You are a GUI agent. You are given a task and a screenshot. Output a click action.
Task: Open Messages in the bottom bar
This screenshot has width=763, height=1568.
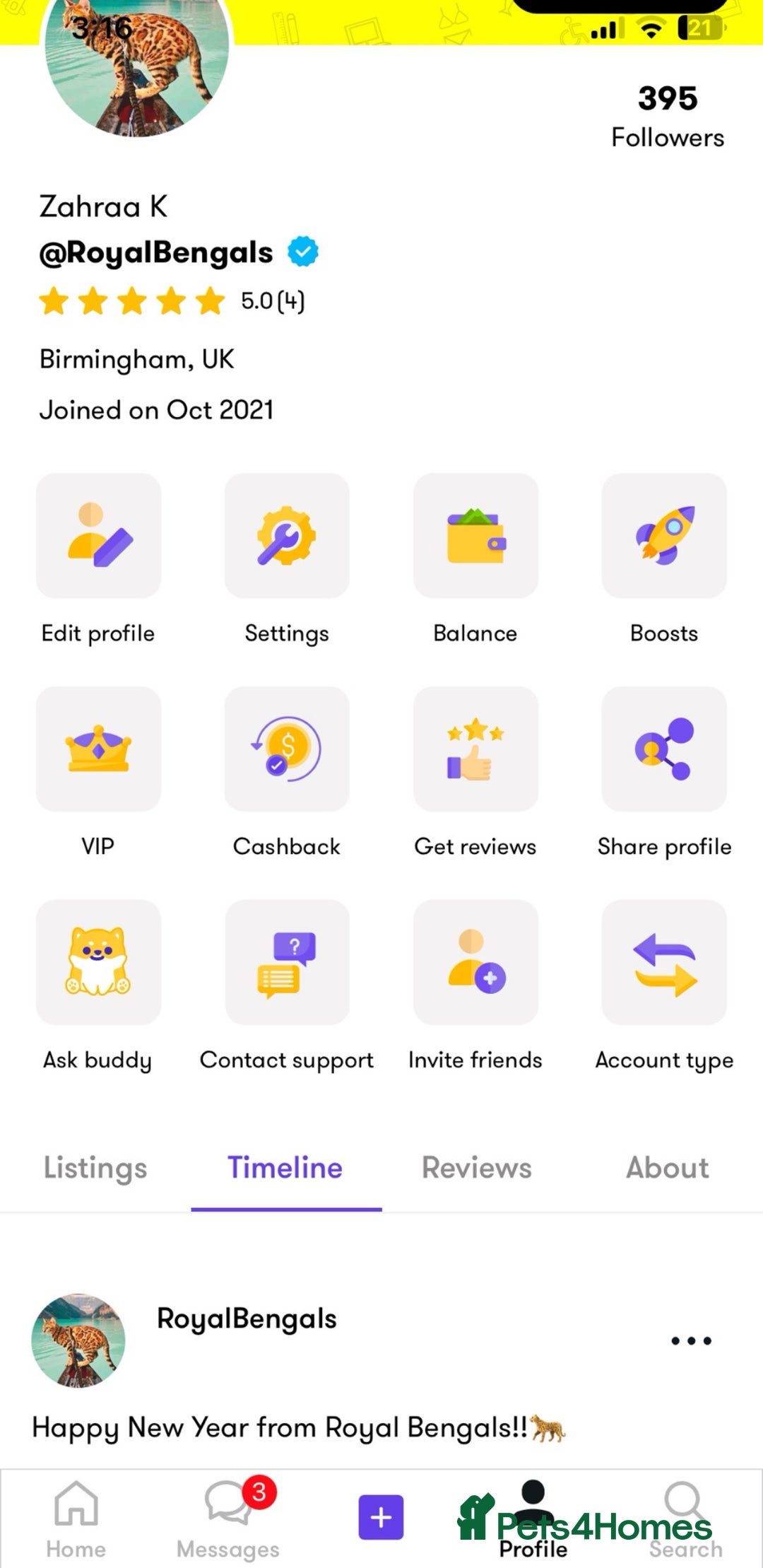227,1519
